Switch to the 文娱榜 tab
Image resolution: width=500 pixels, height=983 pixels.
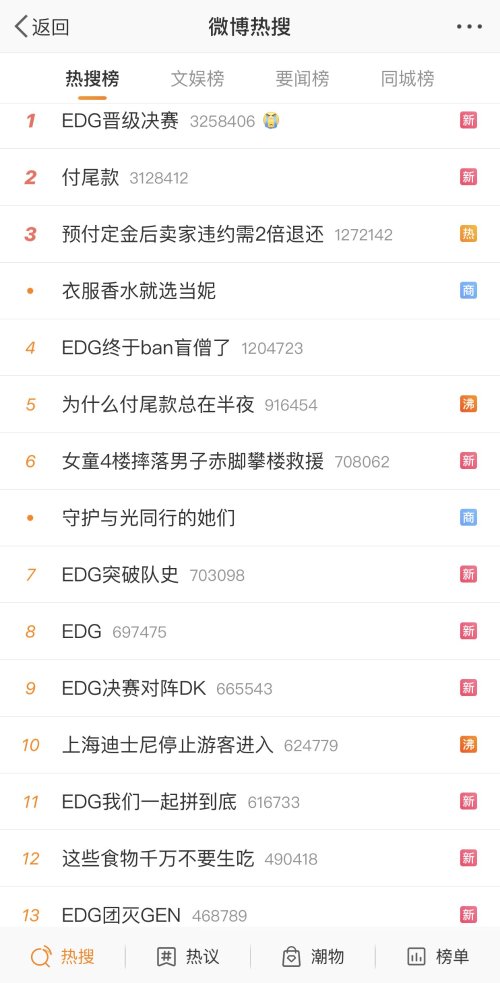(197, 79)
